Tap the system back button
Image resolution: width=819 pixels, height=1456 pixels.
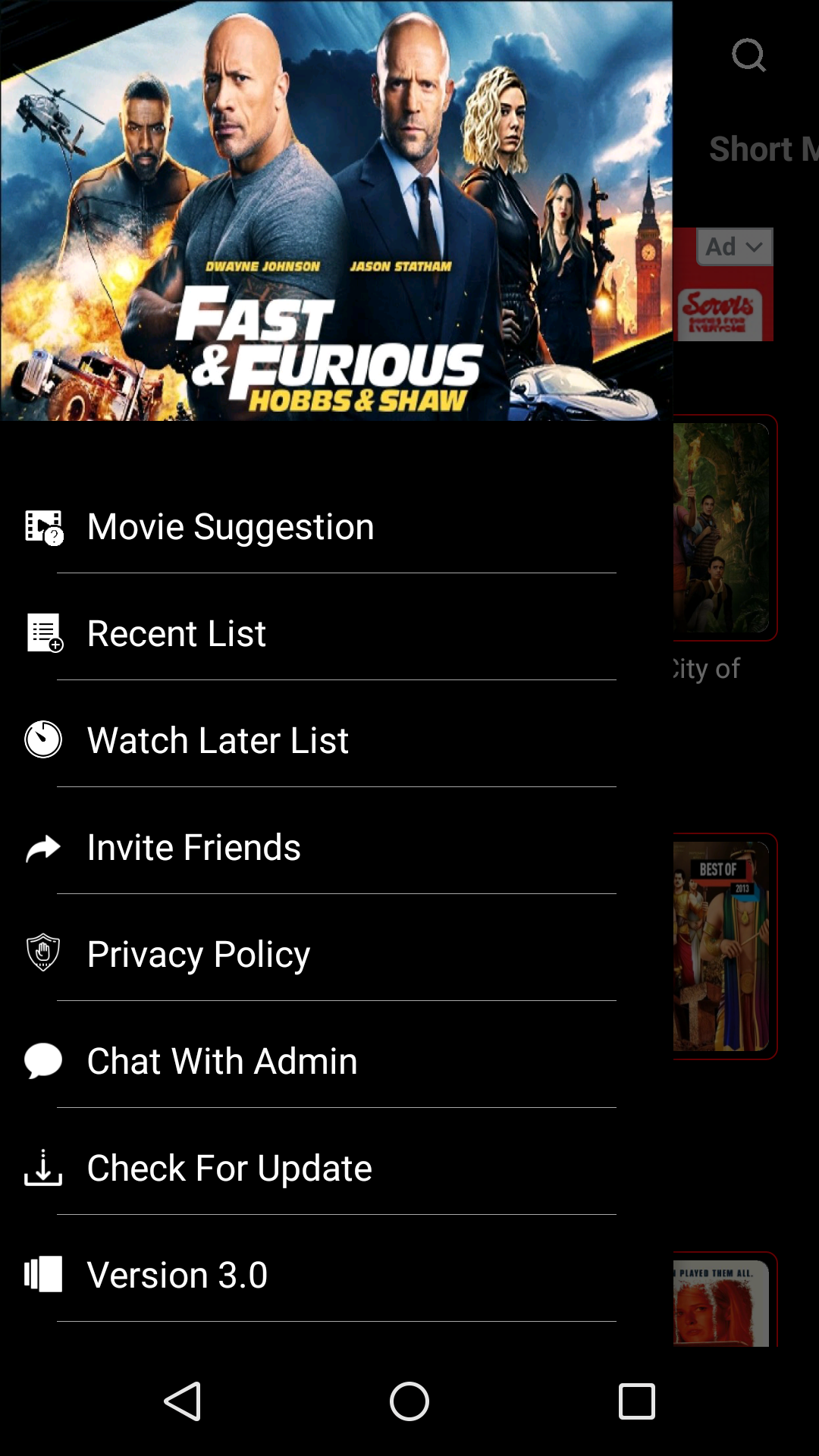tap(183, 1401)
